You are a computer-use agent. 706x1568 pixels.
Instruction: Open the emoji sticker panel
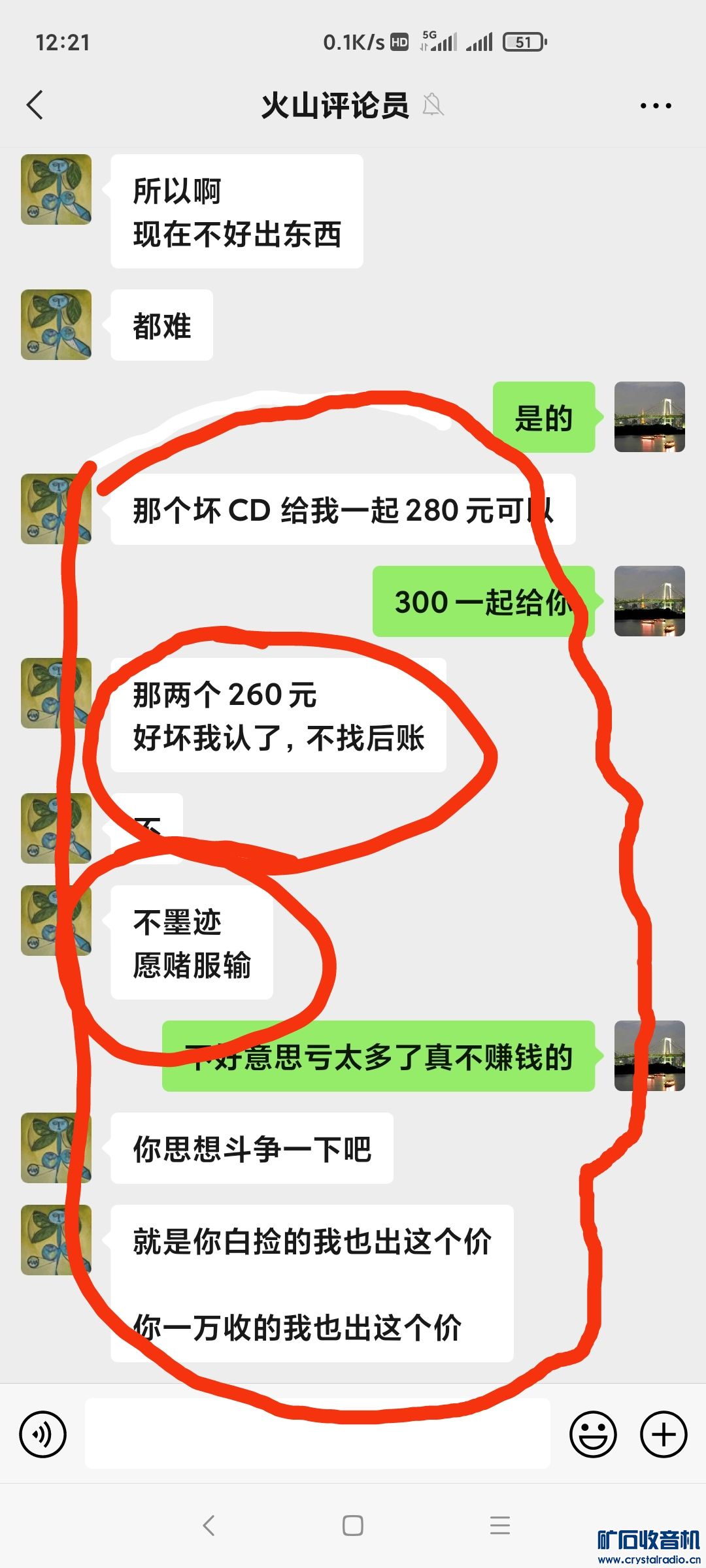[593, 1435]
